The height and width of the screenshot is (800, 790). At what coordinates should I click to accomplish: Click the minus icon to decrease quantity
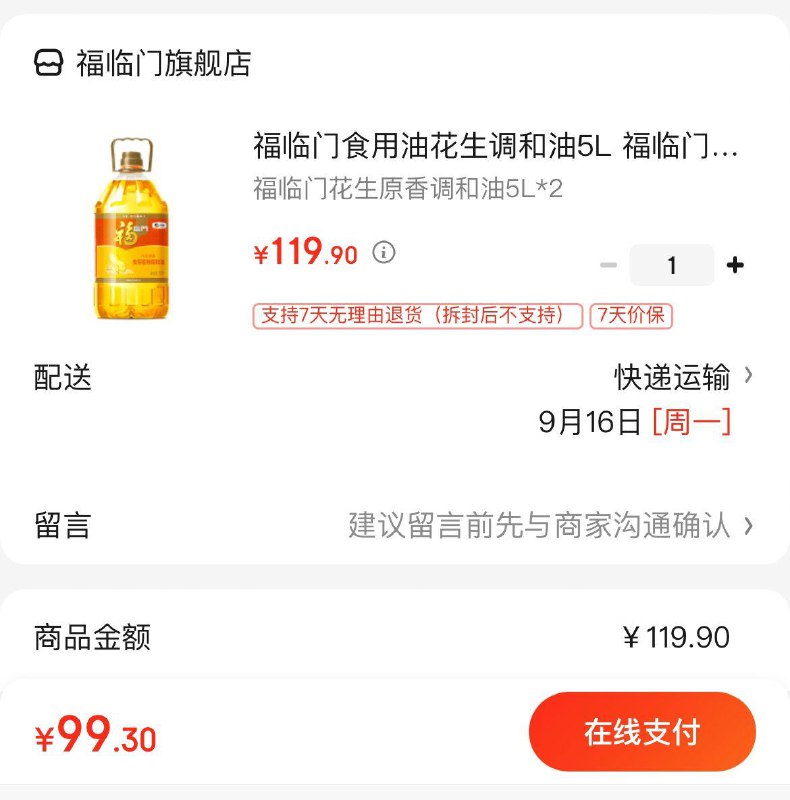click(607, 264)
